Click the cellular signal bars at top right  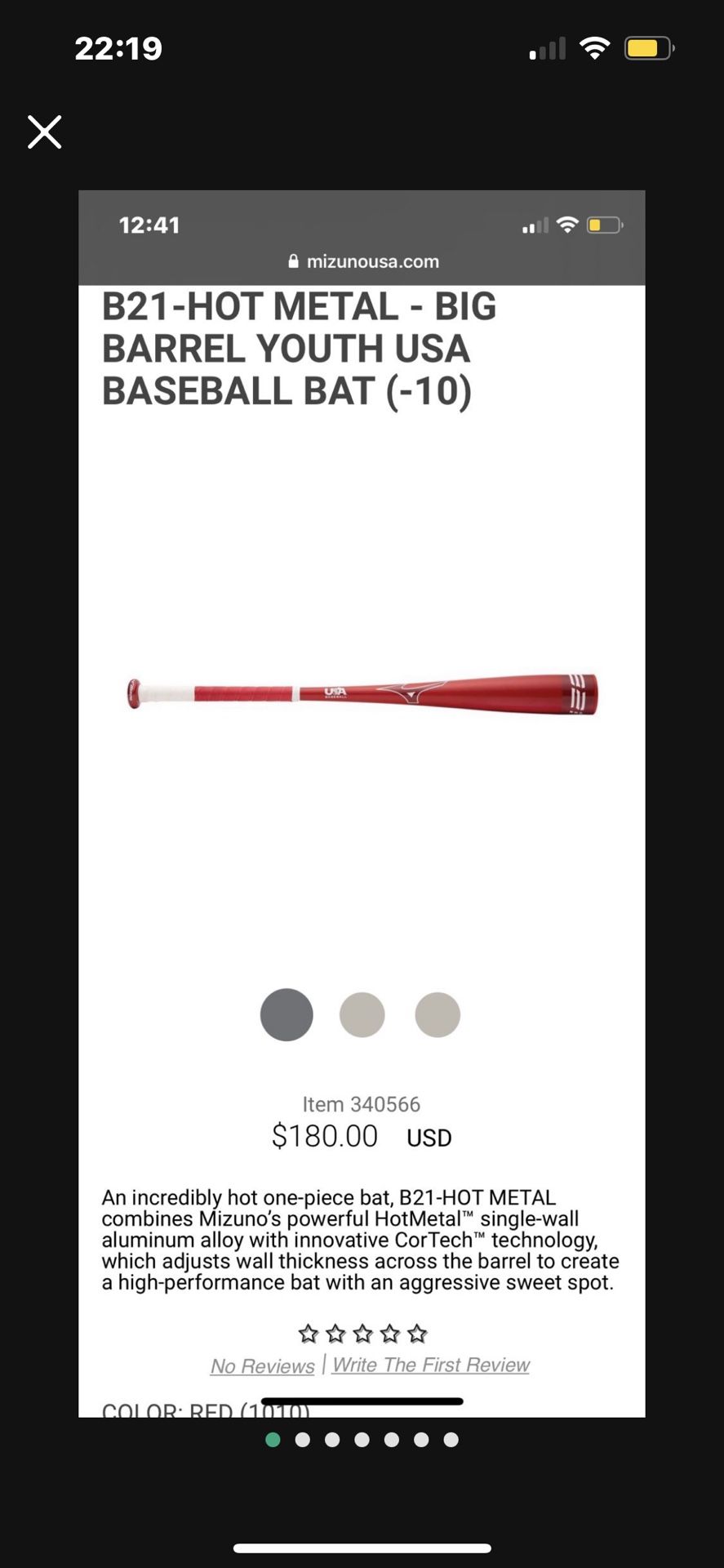pyautogui.click(x=547, y=47)
